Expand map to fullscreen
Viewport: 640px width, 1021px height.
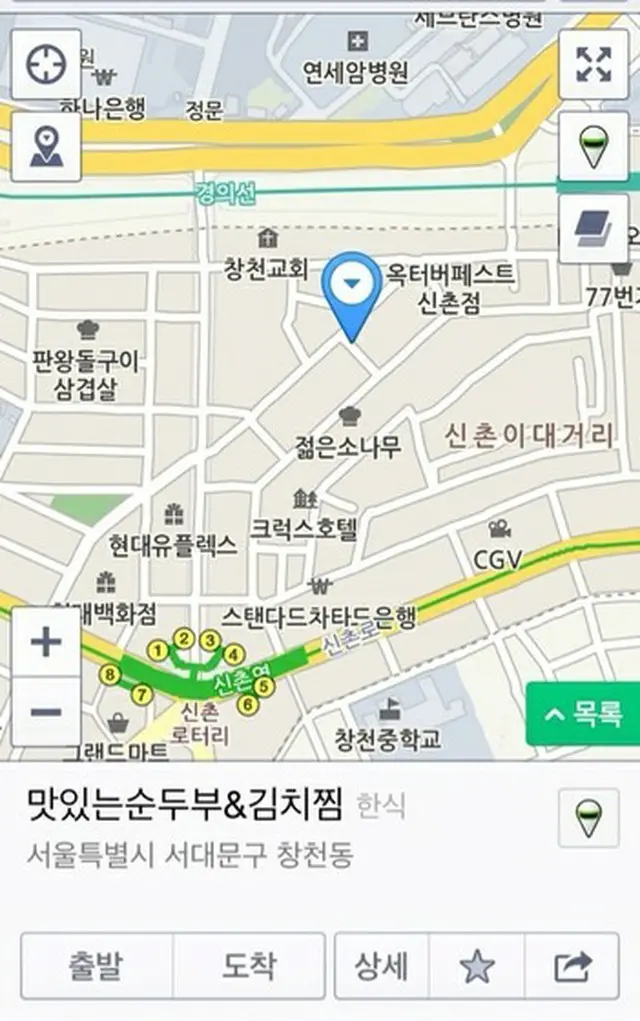pos(593,66)
